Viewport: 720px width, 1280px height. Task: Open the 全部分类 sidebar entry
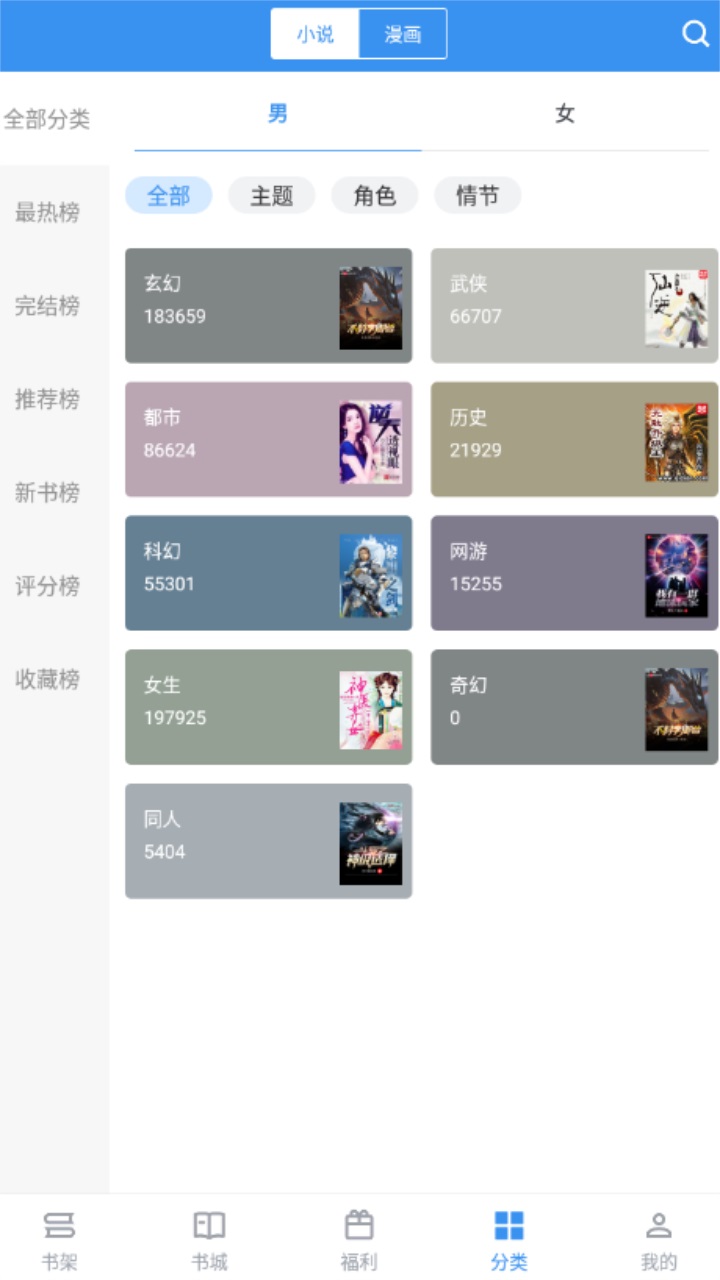click(x=47, y=120)
